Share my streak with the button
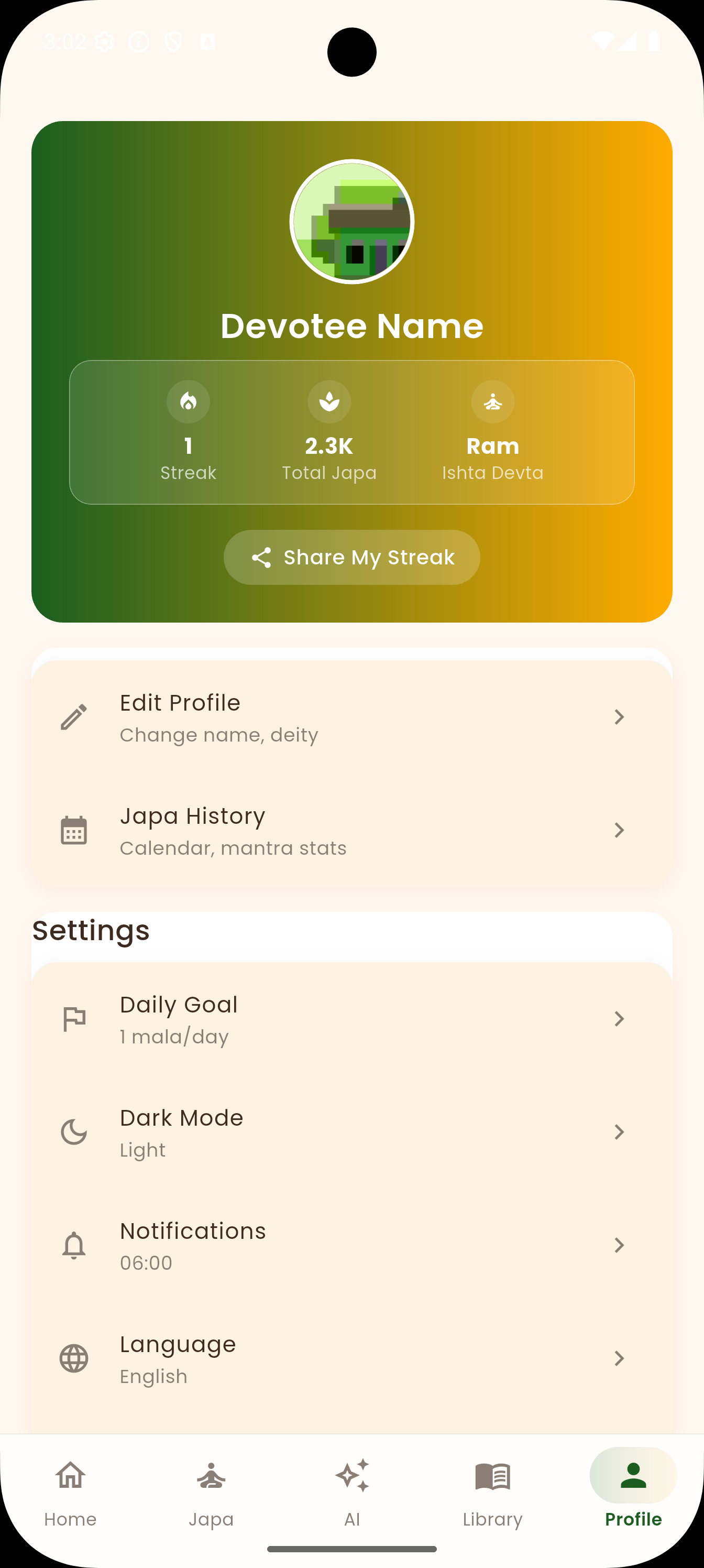Screen dimensions: 704x1568 [351, 557]
